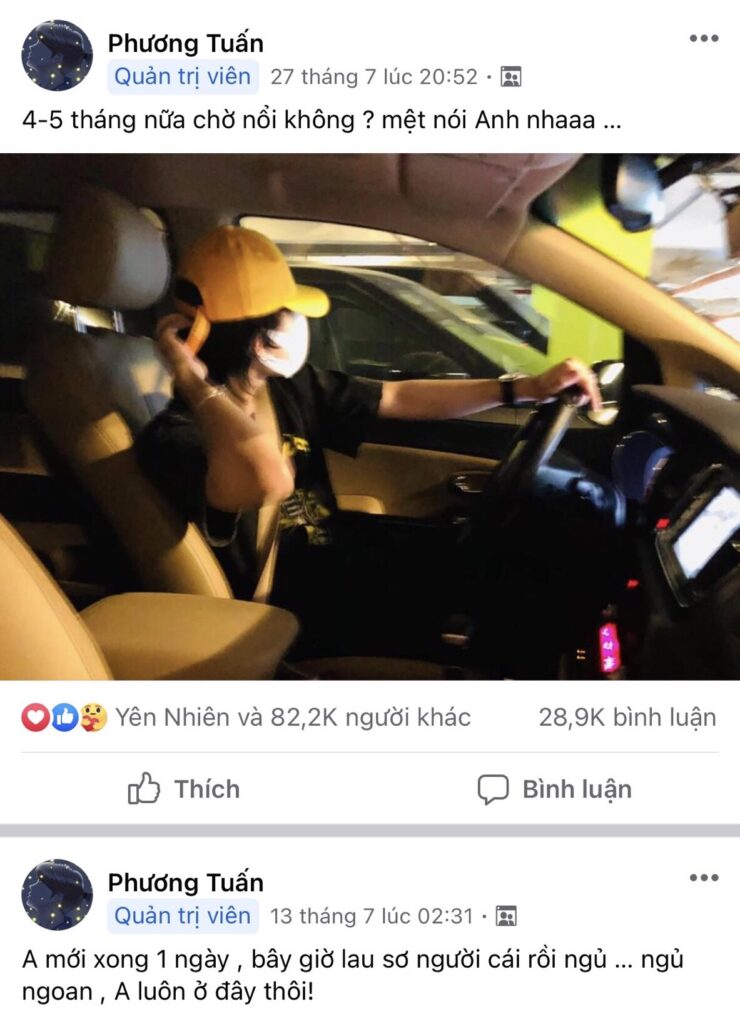Open Phương Tuấn's name on 13 tháng 7 post
Screen dimensions: 740x1024
[185, 882]
